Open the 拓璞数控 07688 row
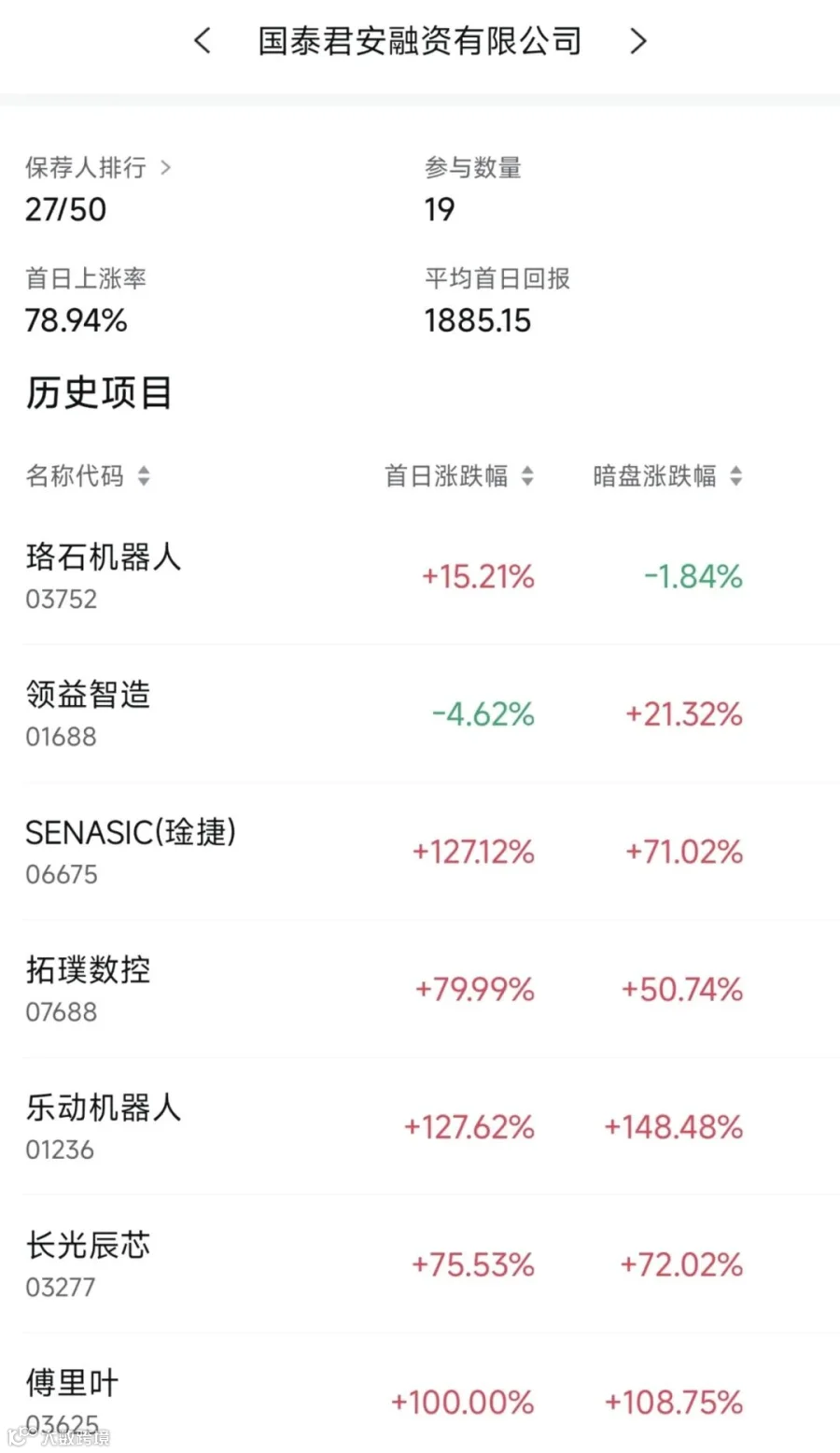This screenshot has width=840, height=1453. click(420, 988)
